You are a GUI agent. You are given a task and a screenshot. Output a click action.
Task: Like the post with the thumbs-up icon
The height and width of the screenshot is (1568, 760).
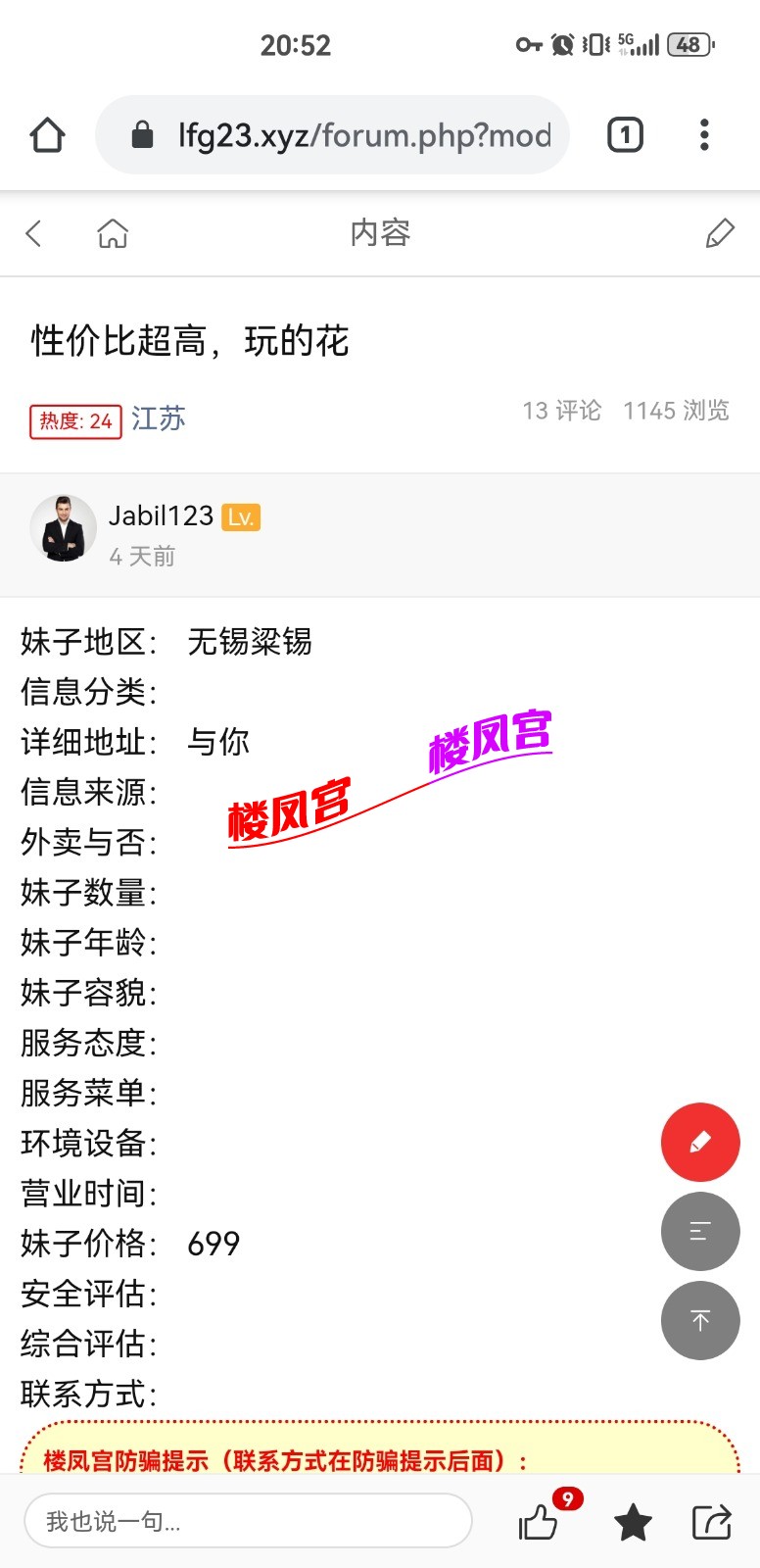(538, 1524)
